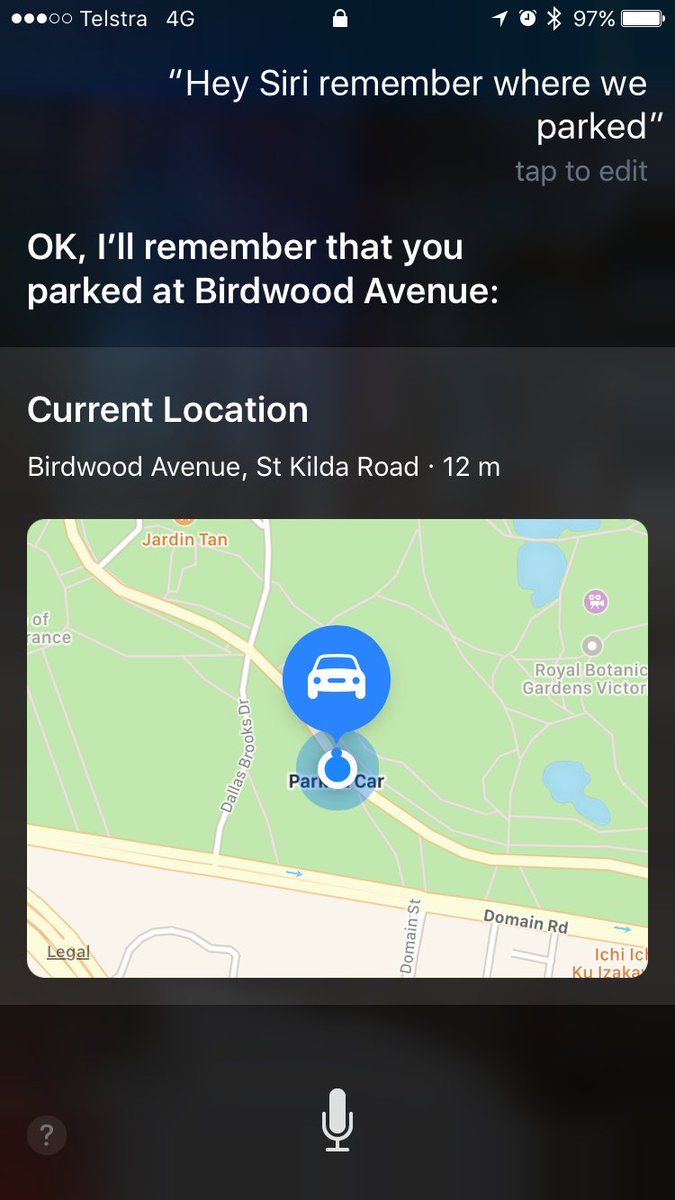Open the Siri help question mark
Screen dimensions: 675x1200
(x=46, y=1135)
